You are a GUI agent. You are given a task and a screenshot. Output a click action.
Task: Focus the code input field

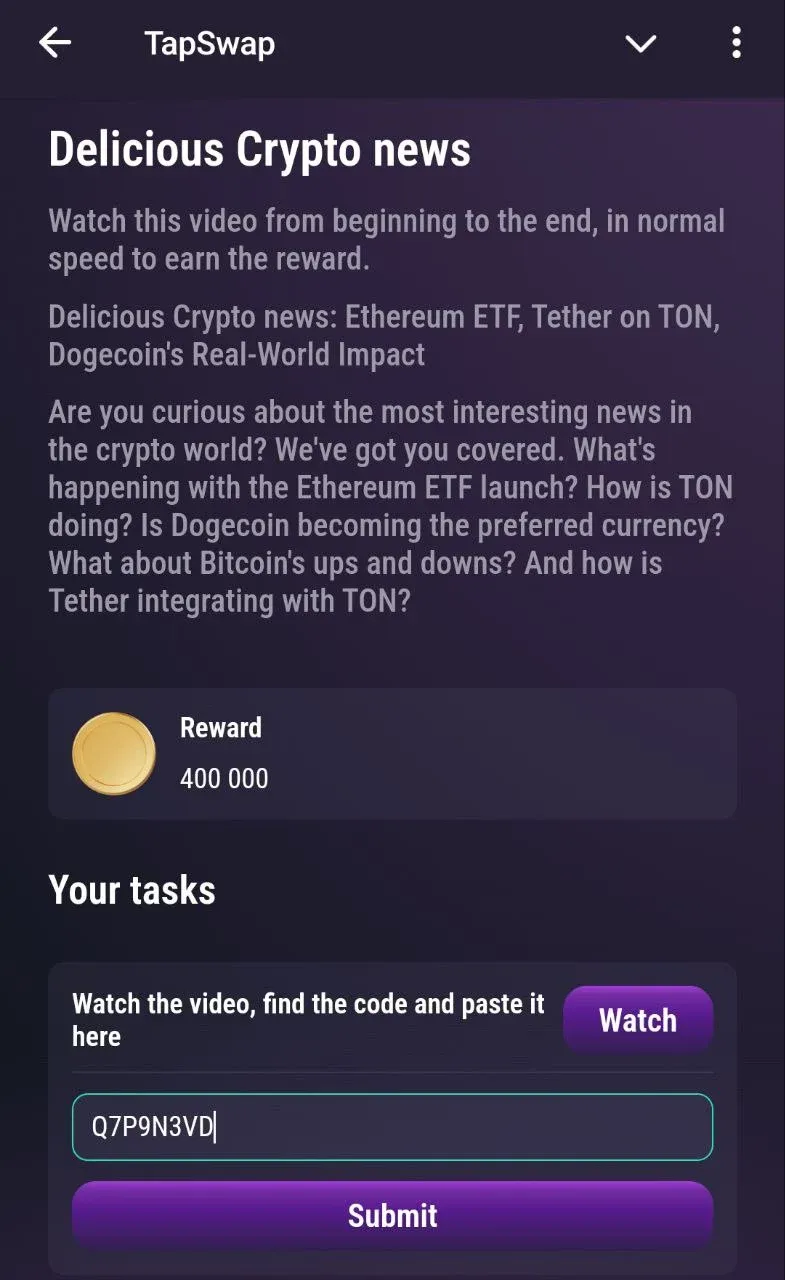point(392,1127)
